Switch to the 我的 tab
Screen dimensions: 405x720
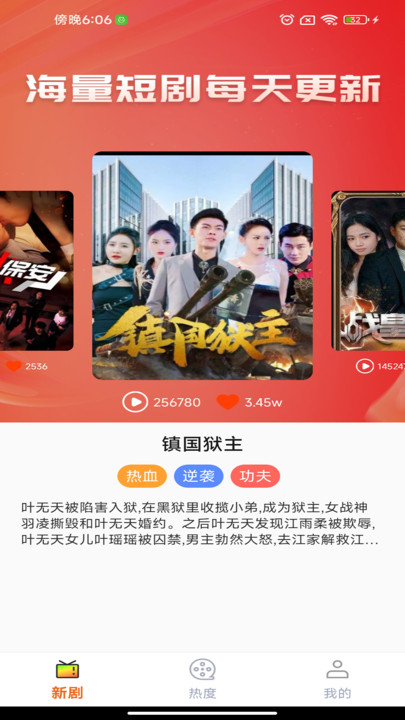click(338, 679)
